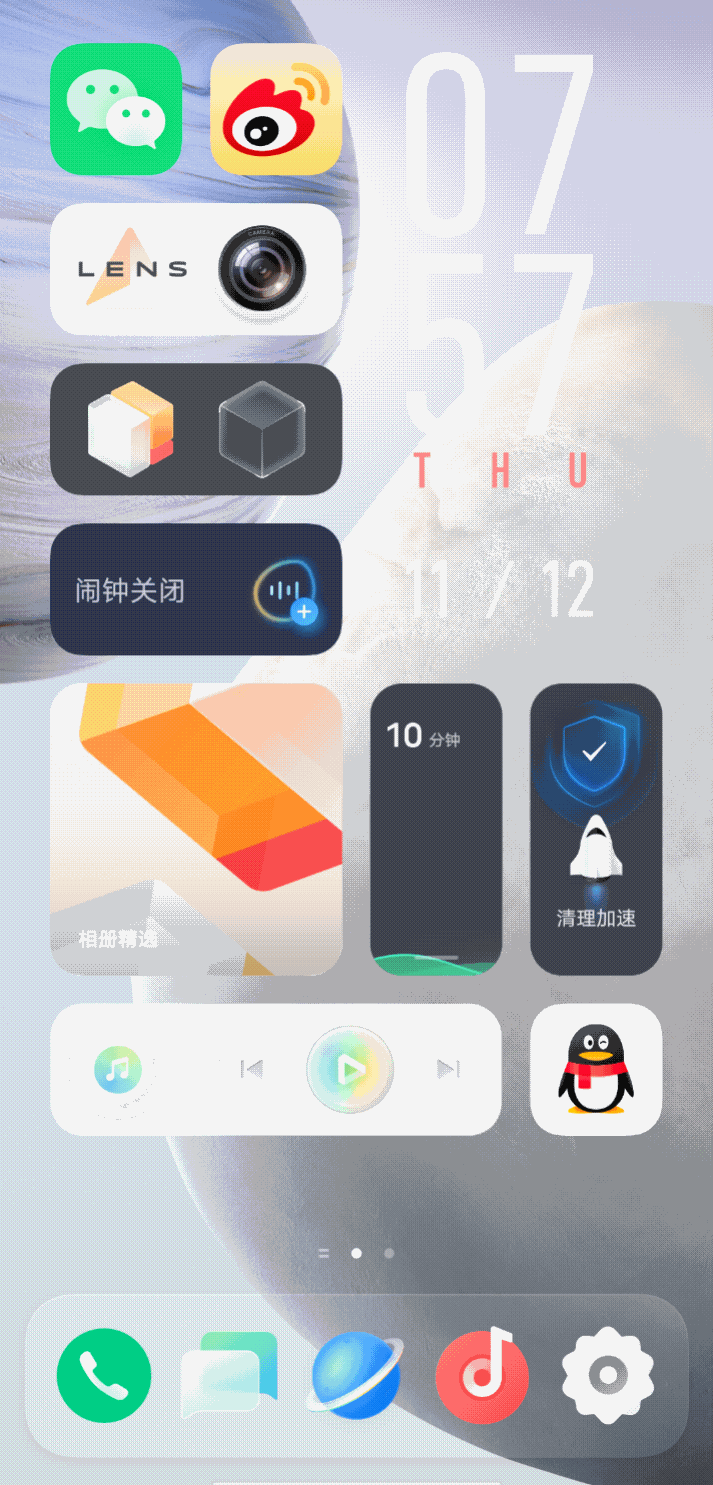The image size is (713, 1485).
Task: Run 清理加速 cleanup
Action: tap(596, 829)
